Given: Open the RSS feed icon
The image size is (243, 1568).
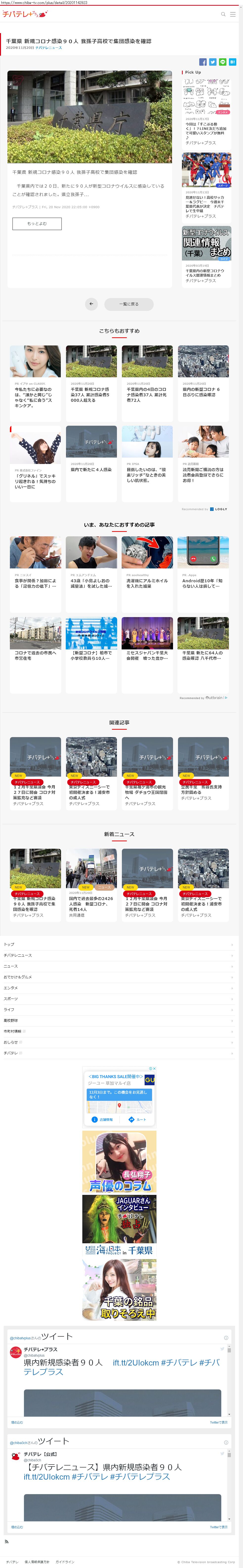Looking at the screenshot, I should 7,1542.
